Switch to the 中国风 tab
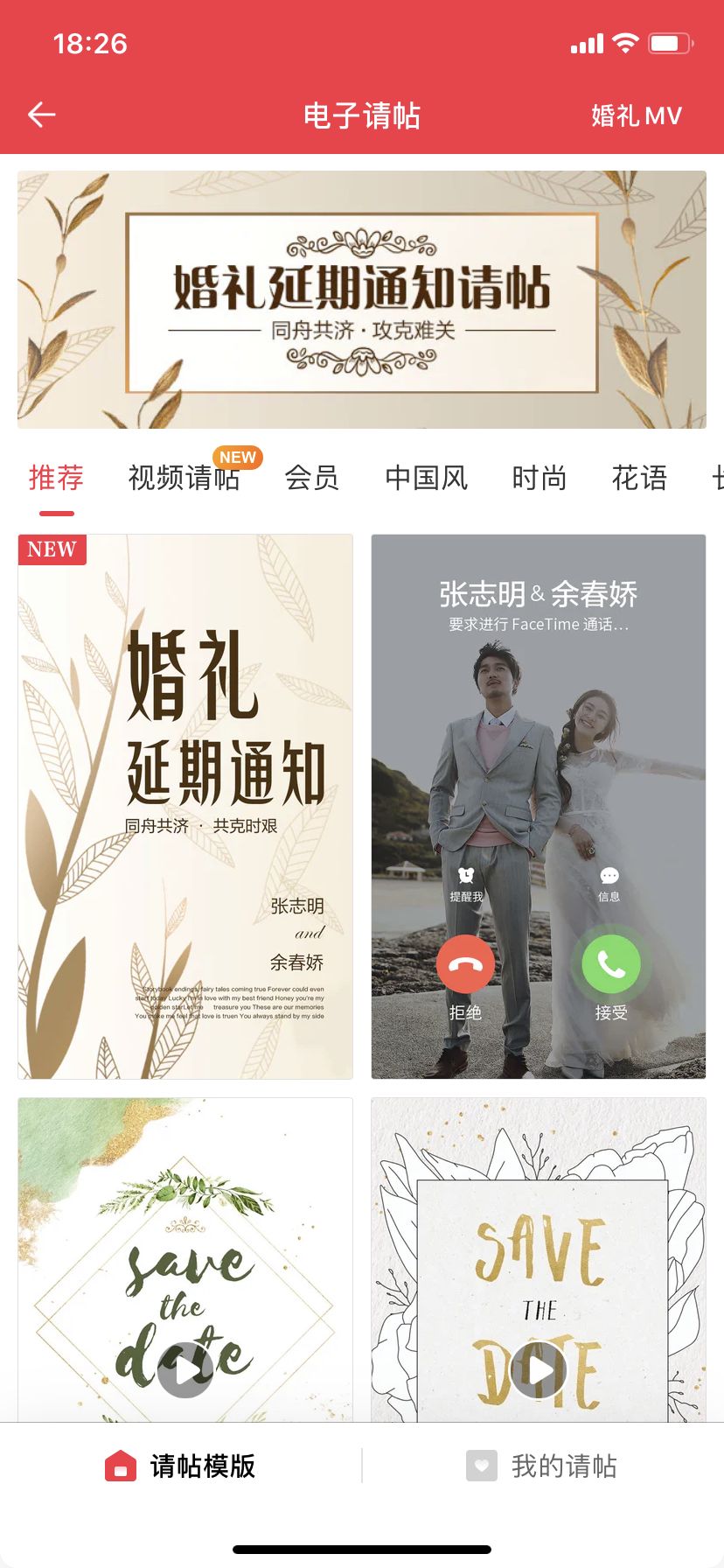724x1568 pixels. point(426,478)
